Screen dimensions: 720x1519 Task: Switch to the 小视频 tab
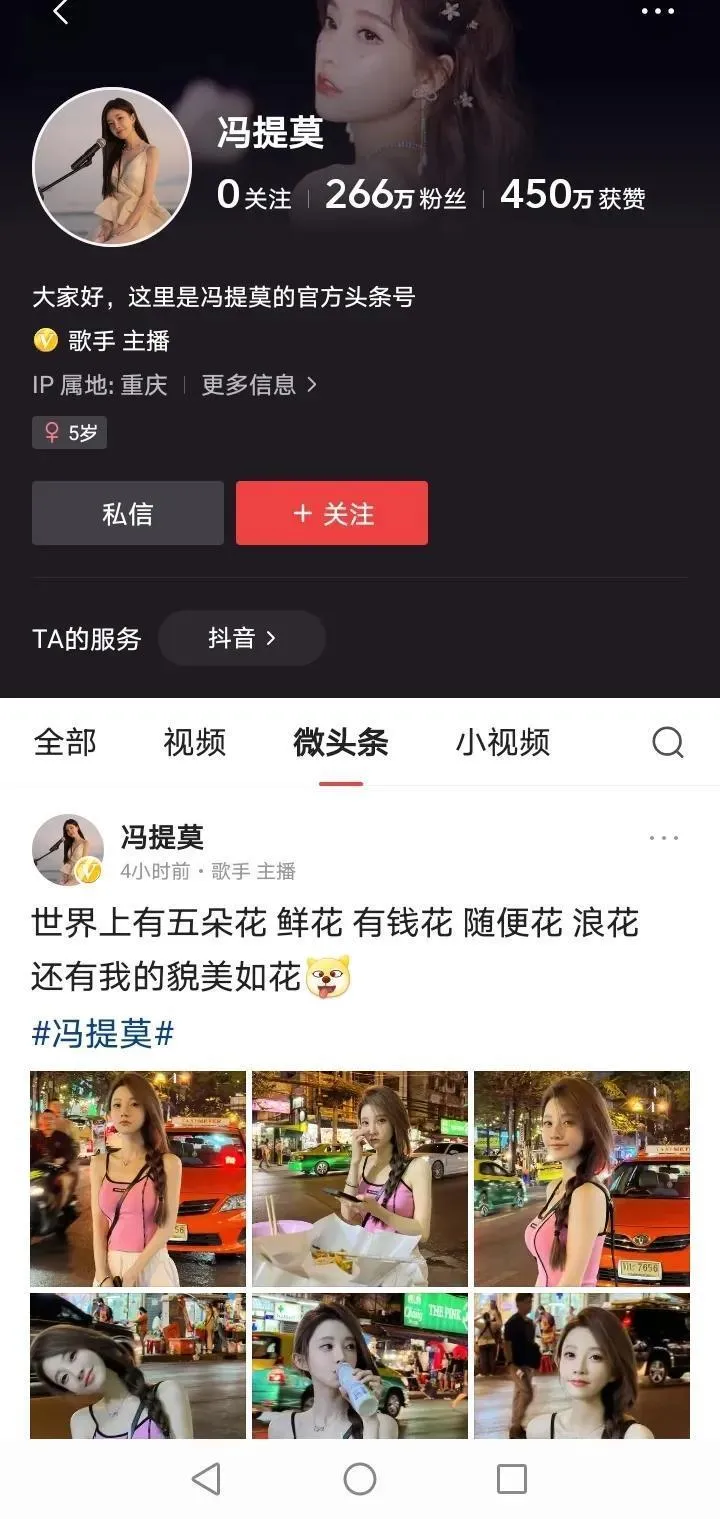(502, 742)
